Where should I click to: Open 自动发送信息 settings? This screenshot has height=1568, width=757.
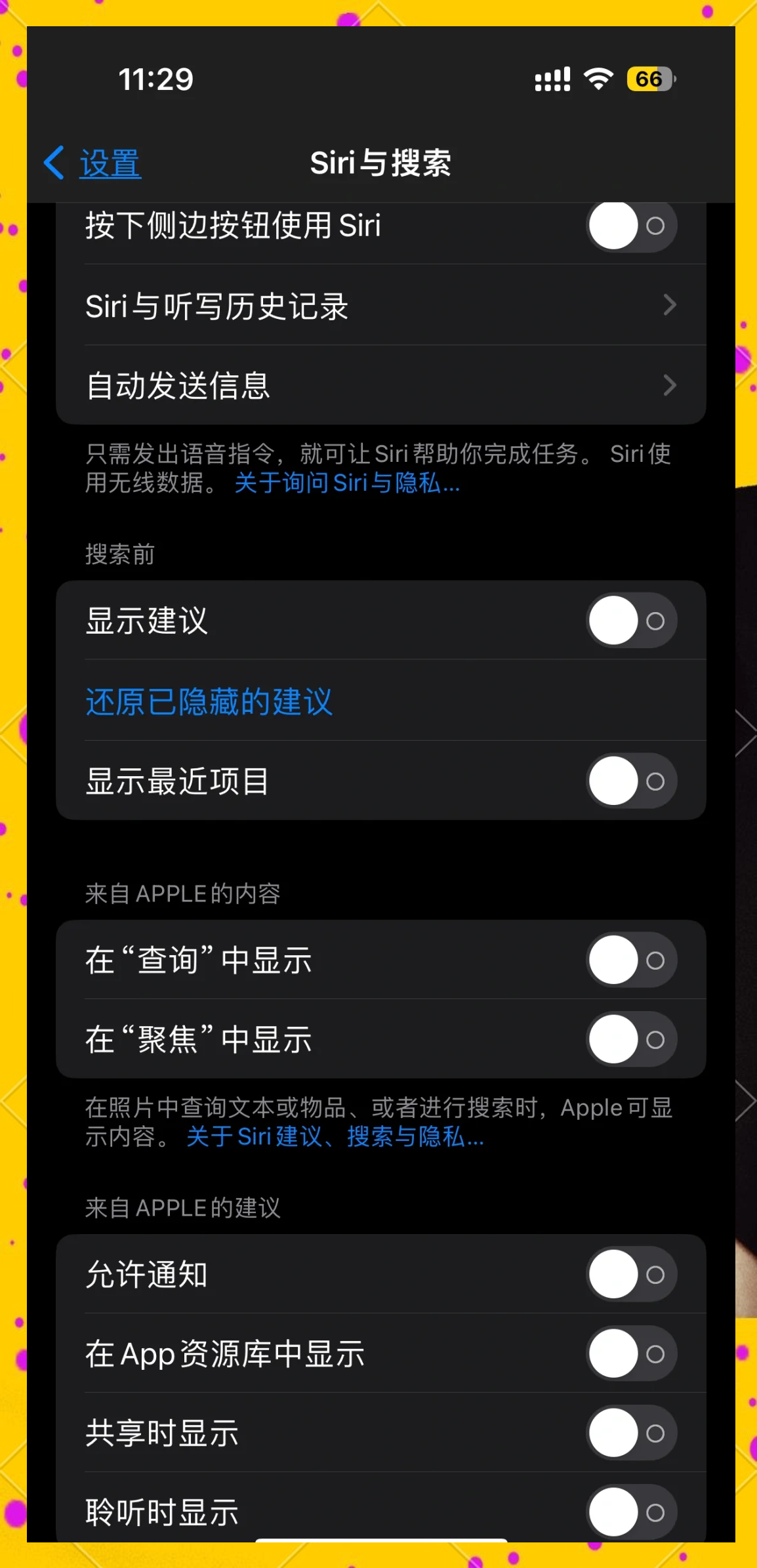coord(380,385)
